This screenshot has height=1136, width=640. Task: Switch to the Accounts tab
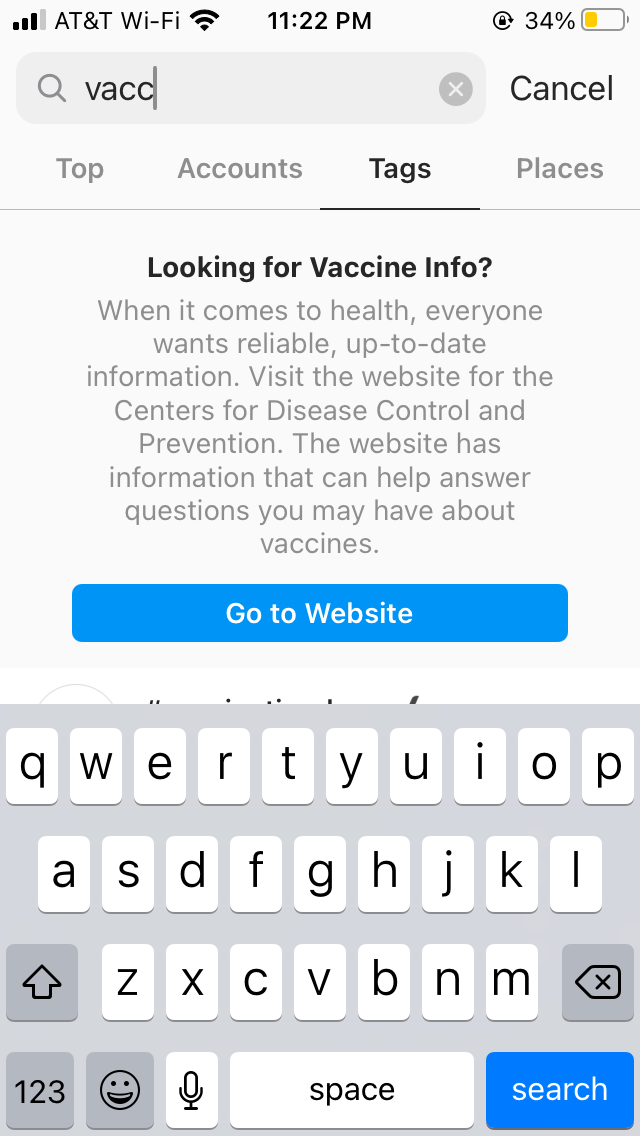pyautogui.click(x=240, y=169)
